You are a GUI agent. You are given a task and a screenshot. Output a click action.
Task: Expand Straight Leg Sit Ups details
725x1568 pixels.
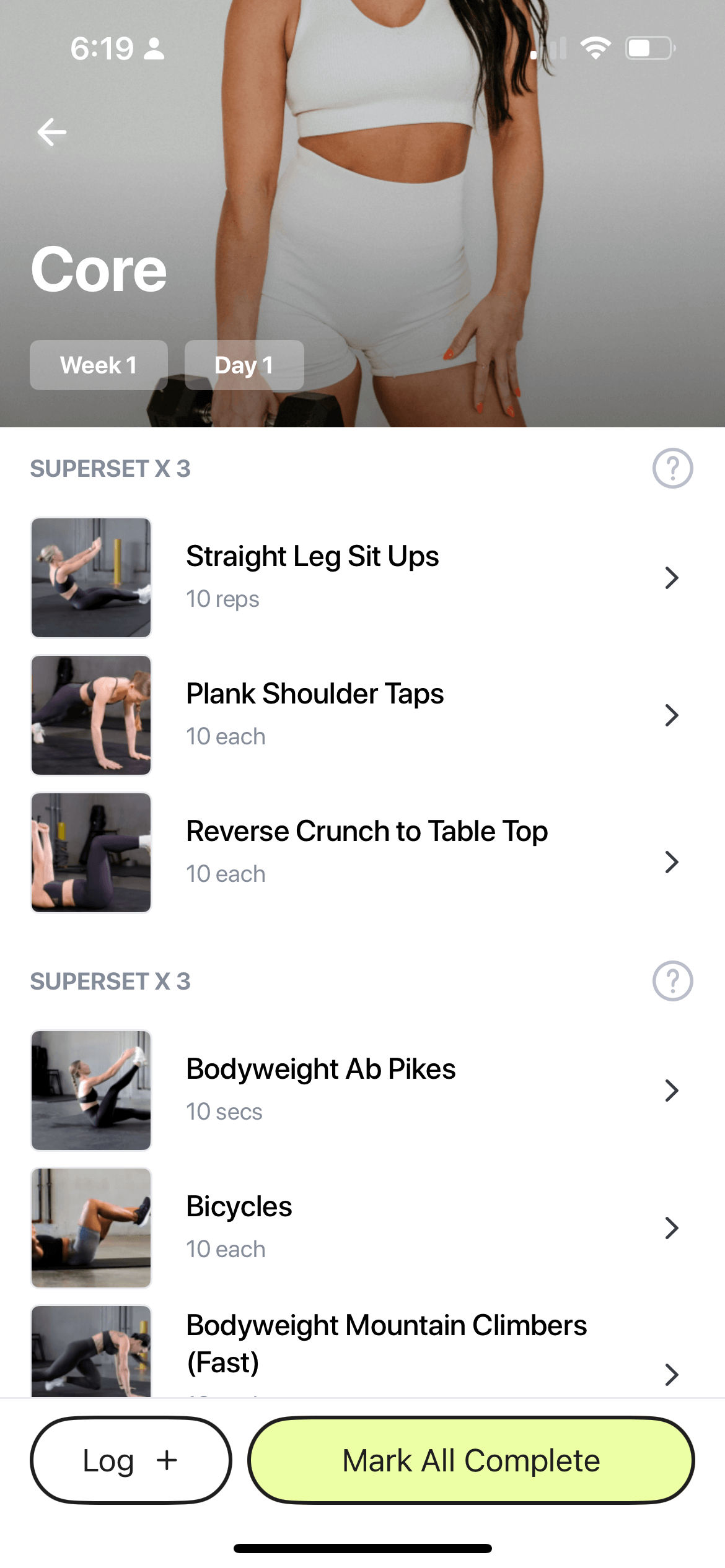click(x=672, y=578)
